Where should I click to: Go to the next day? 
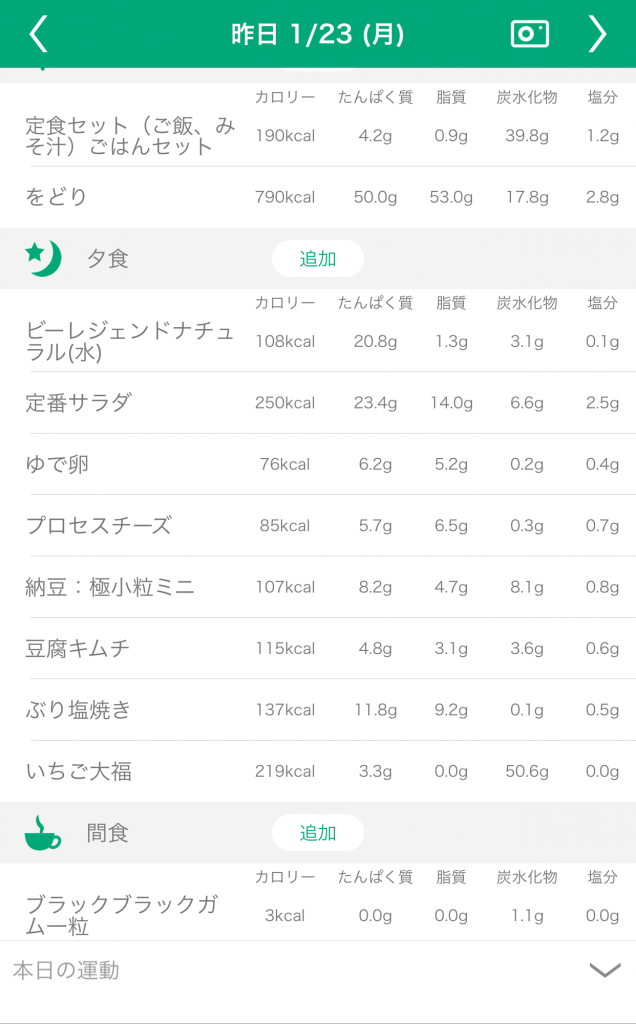(x=597, y=34)
